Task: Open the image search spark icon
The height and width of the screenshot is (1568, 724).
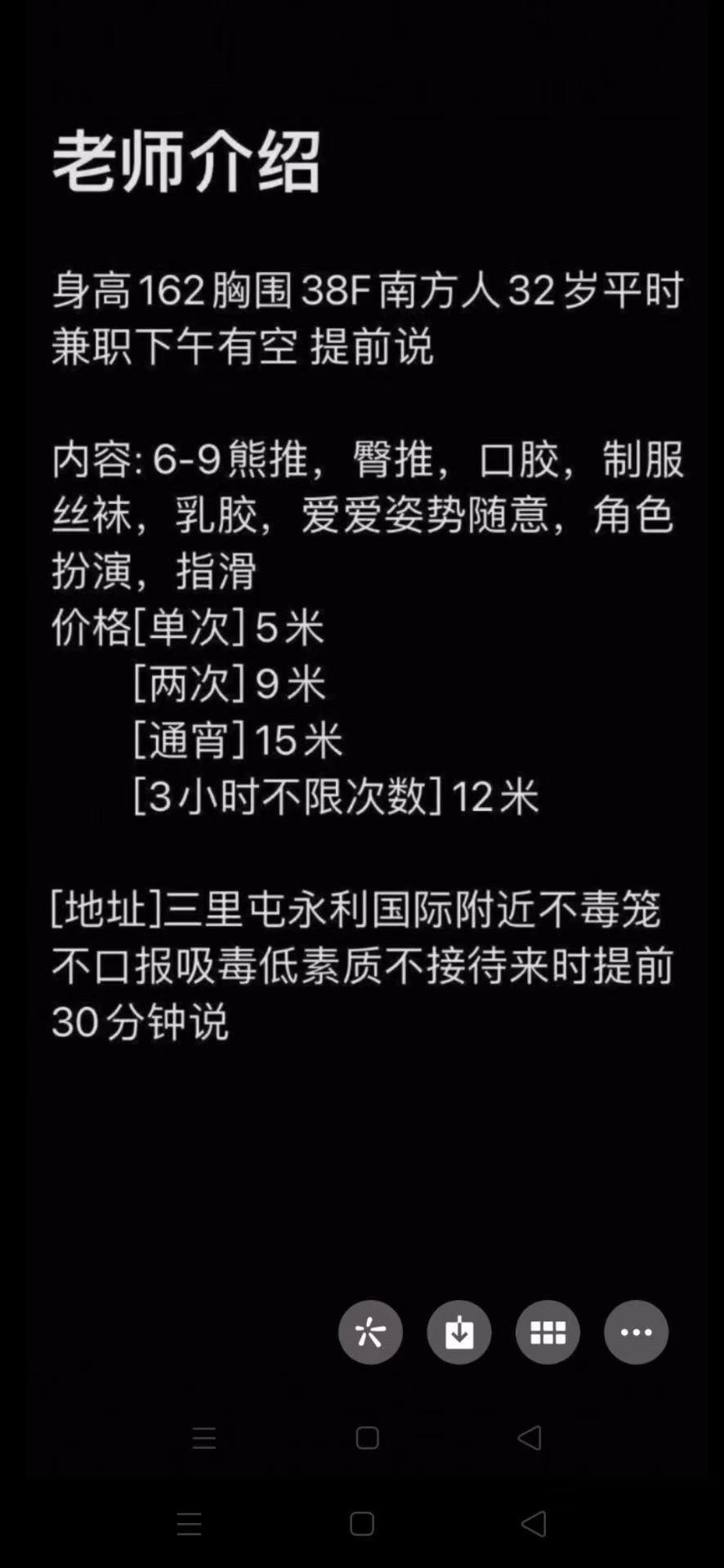Action: [x=370, y=1332]
